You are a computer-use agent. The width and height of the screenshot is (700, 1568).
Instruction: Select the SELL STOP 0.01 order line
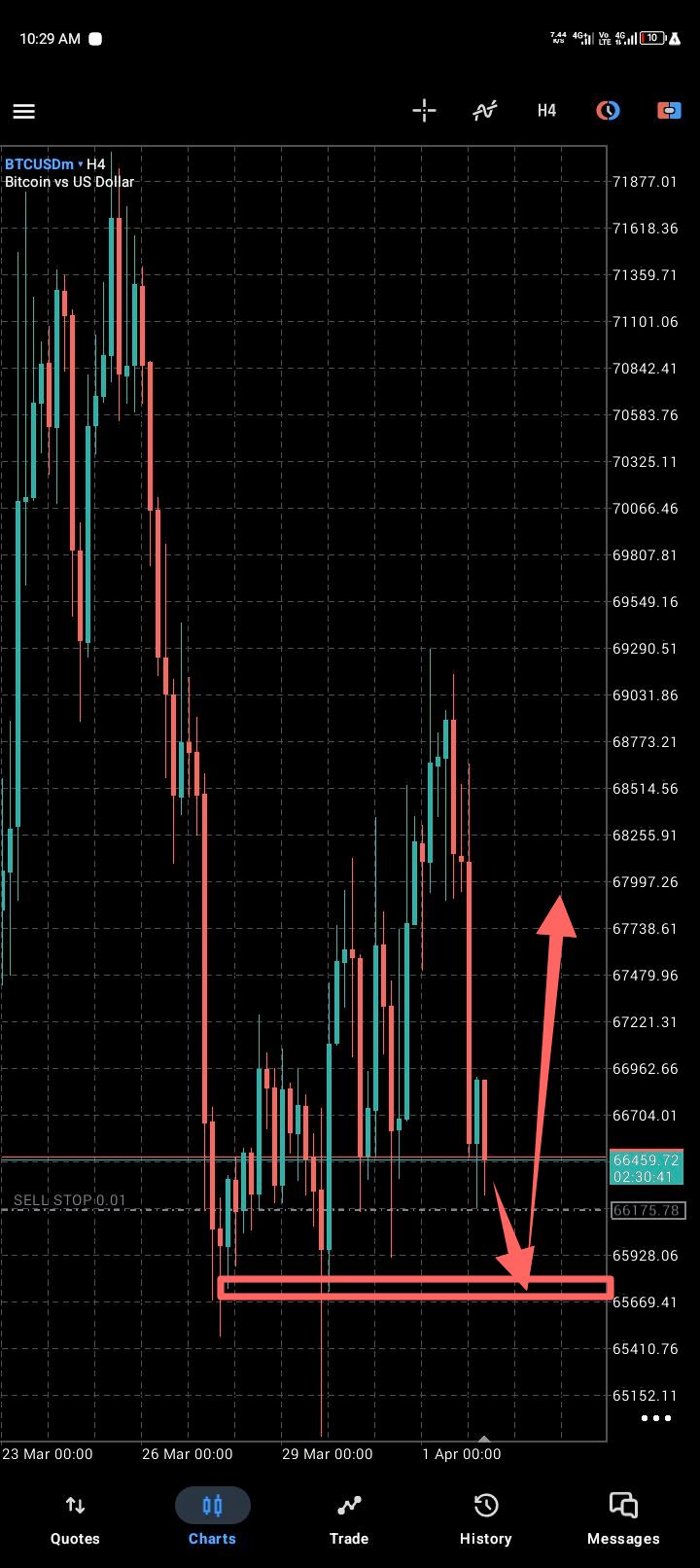pyautogui.click(x=70, y=1201)
